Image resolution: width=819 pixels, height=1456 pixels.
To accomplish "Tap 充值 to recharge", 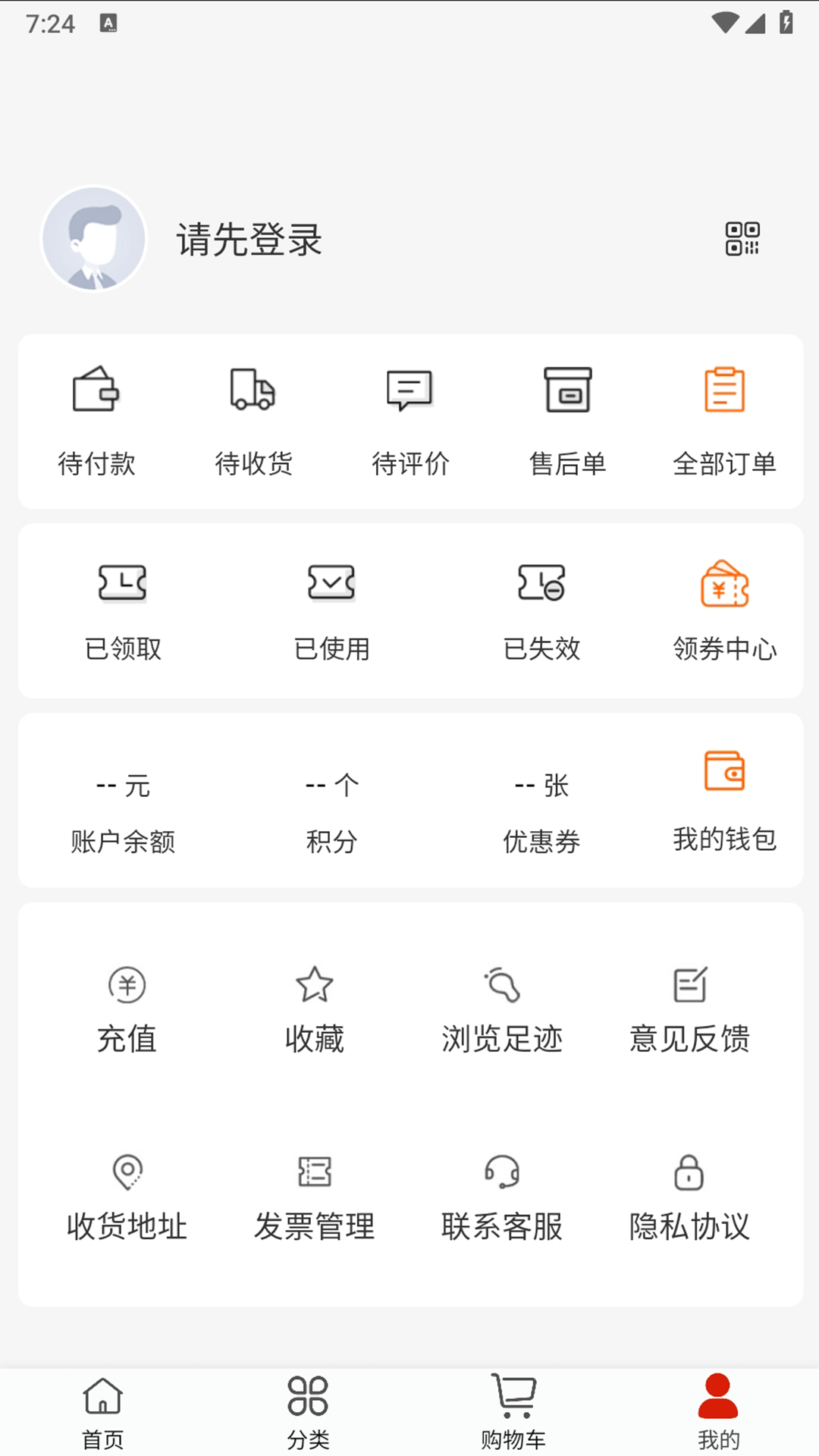I will (x=127, y=1010).
